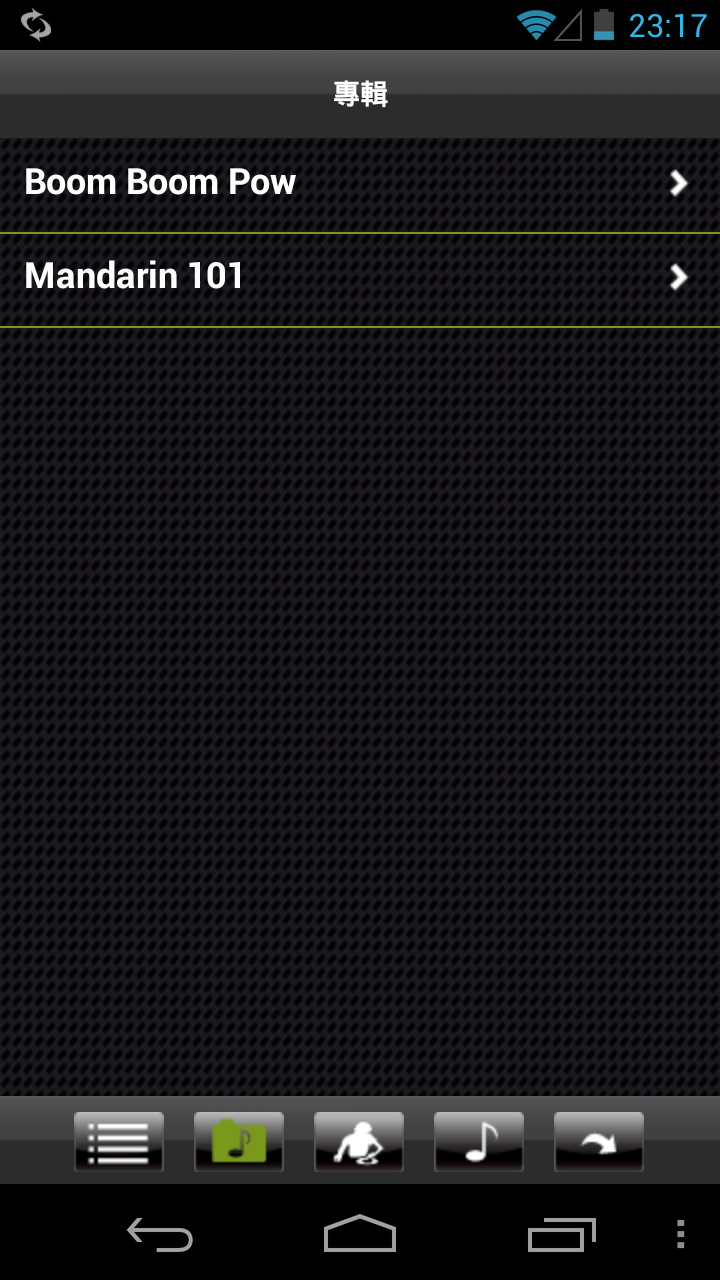
Task: Switch to the playlist list tab
Action: [119, 1141]
